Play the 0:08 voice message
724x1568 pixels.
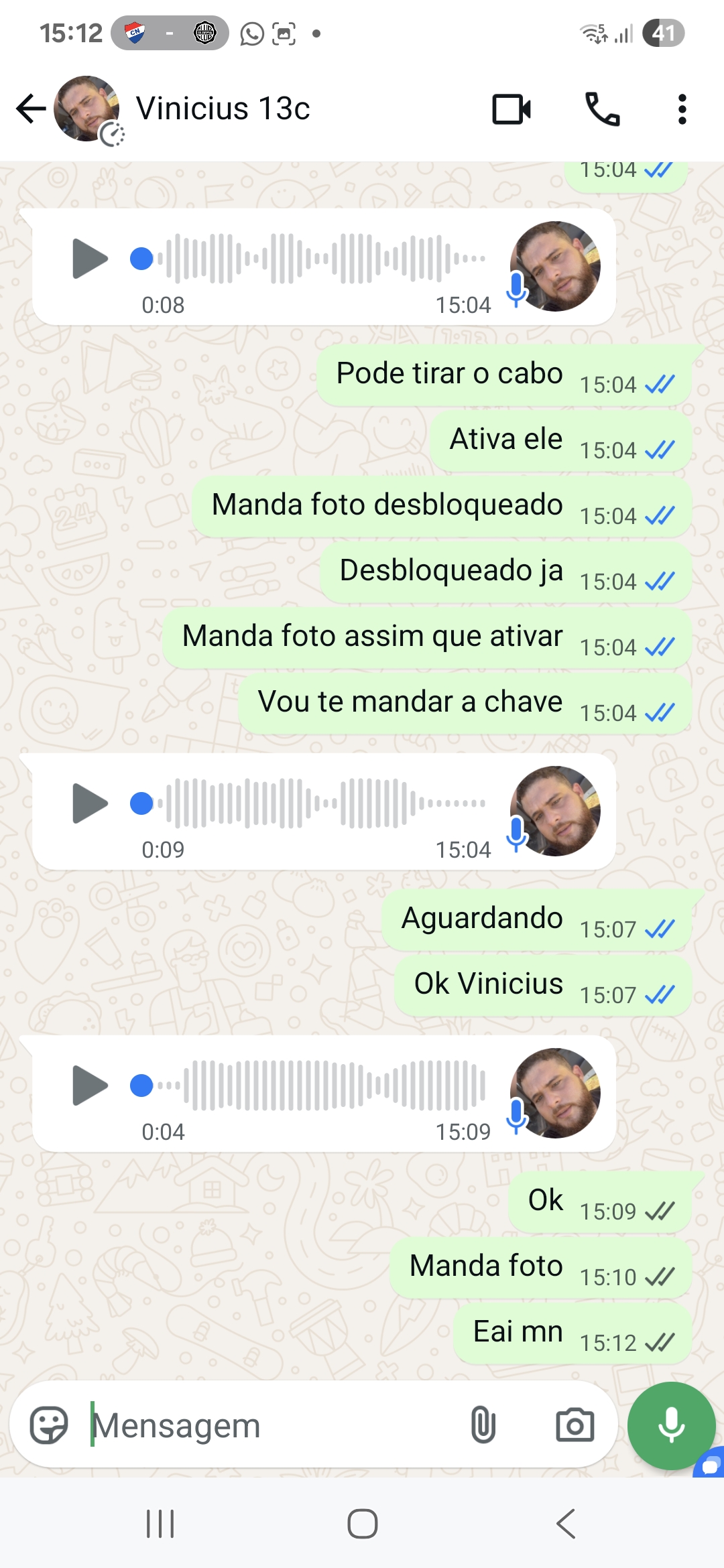(90, 258)
